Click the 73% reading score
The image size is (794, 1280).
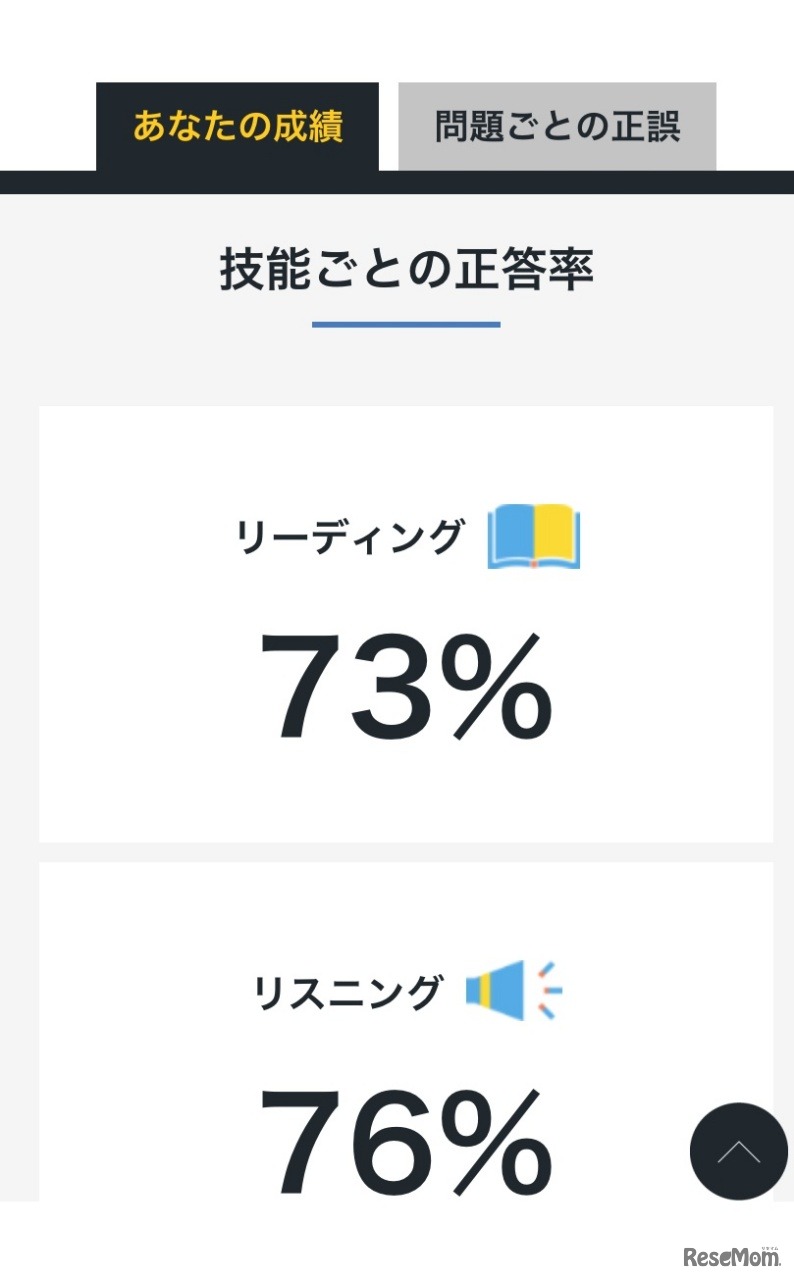406,685
